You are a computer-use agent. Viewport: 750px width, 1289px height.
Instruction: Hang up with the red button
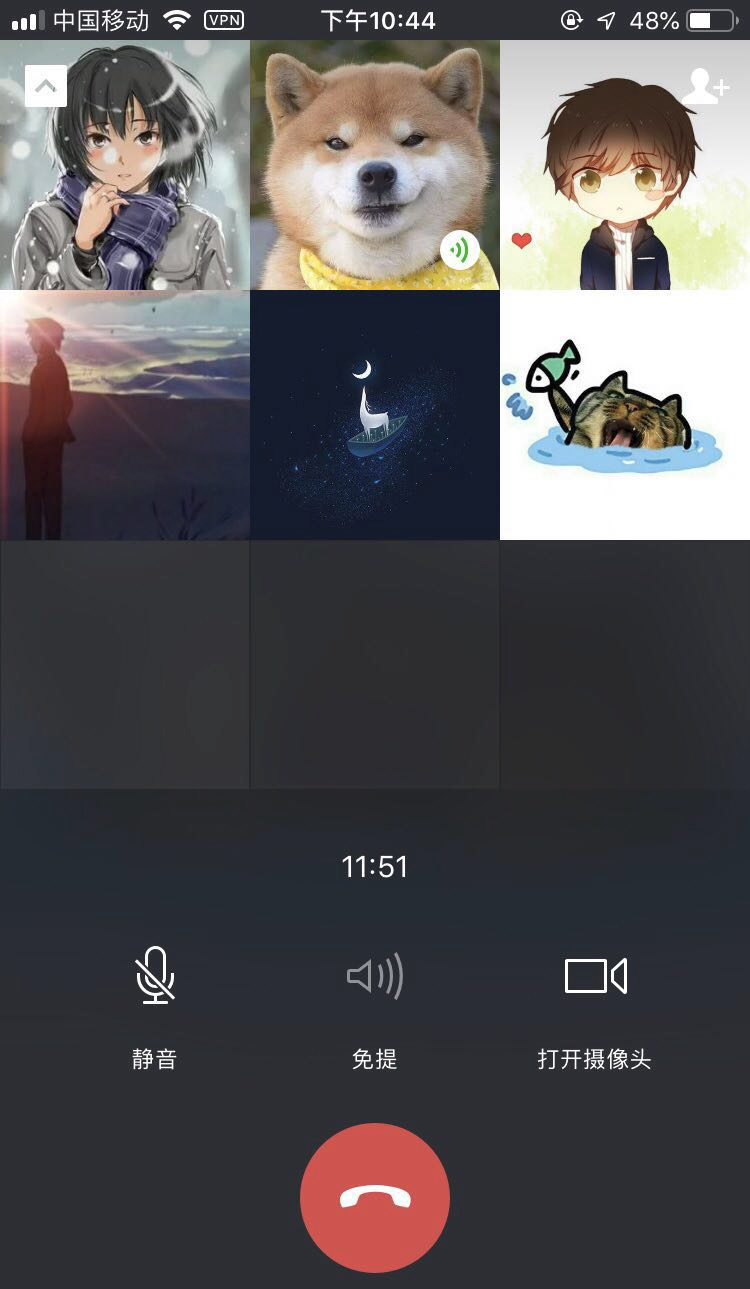[375, 1197]
